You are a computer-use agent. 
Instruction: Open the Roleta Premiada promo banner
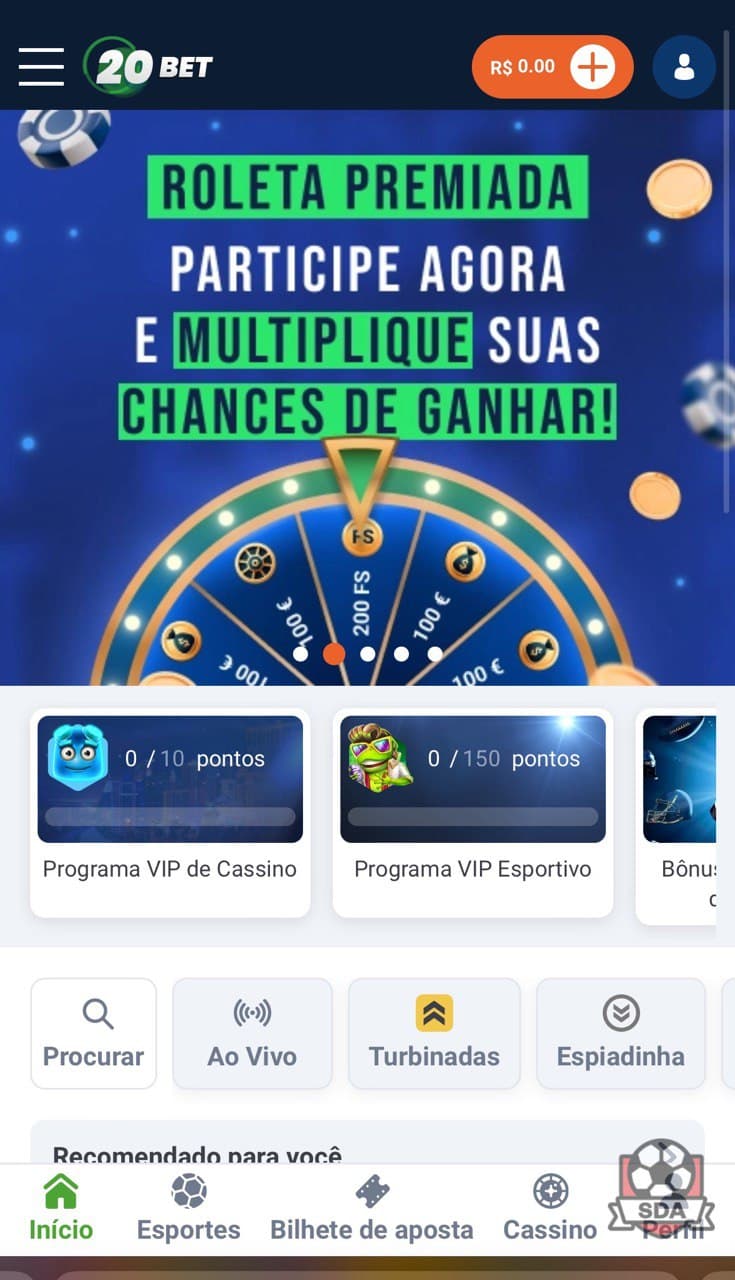pos(367,330)
